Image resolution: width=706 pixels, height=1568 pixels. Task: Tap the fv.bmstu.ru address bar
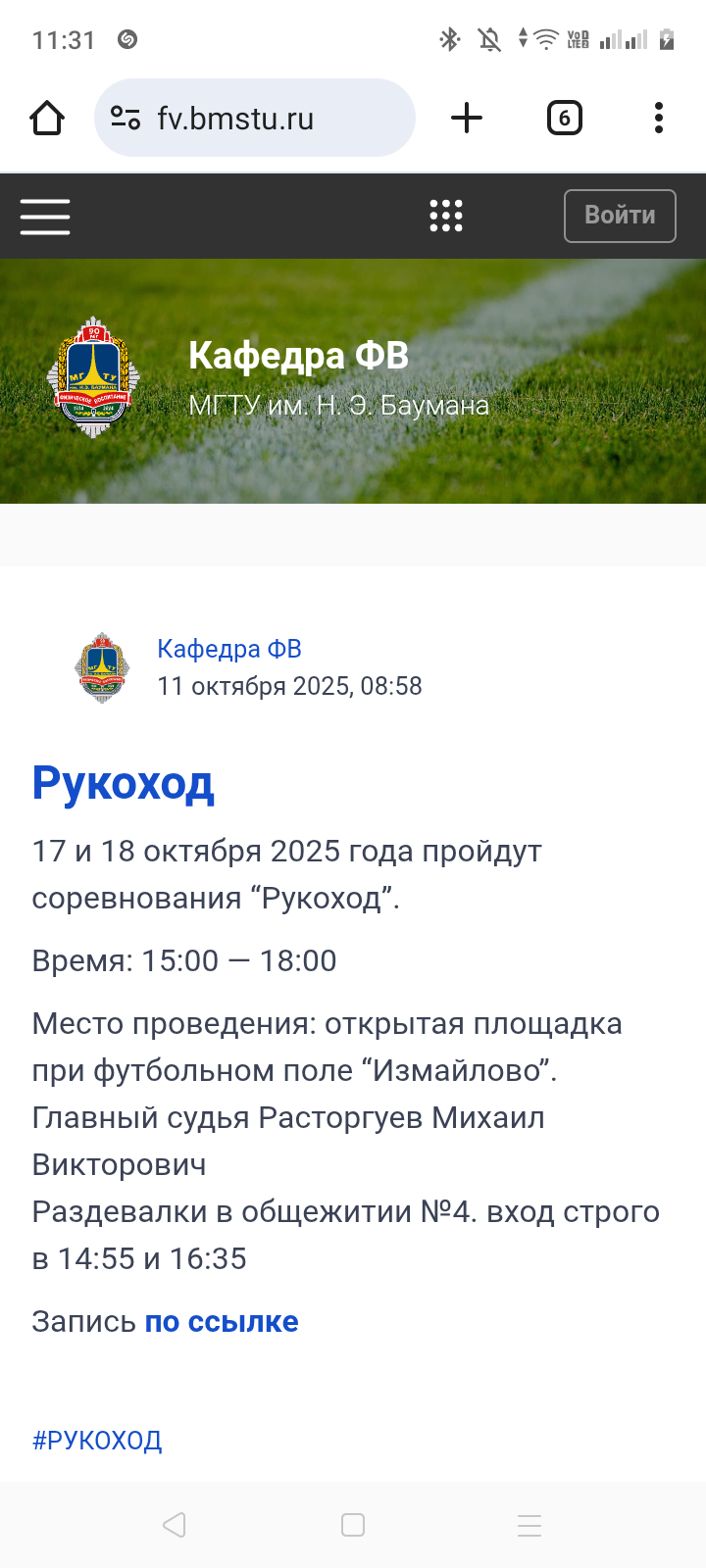(x=255, y=119)
